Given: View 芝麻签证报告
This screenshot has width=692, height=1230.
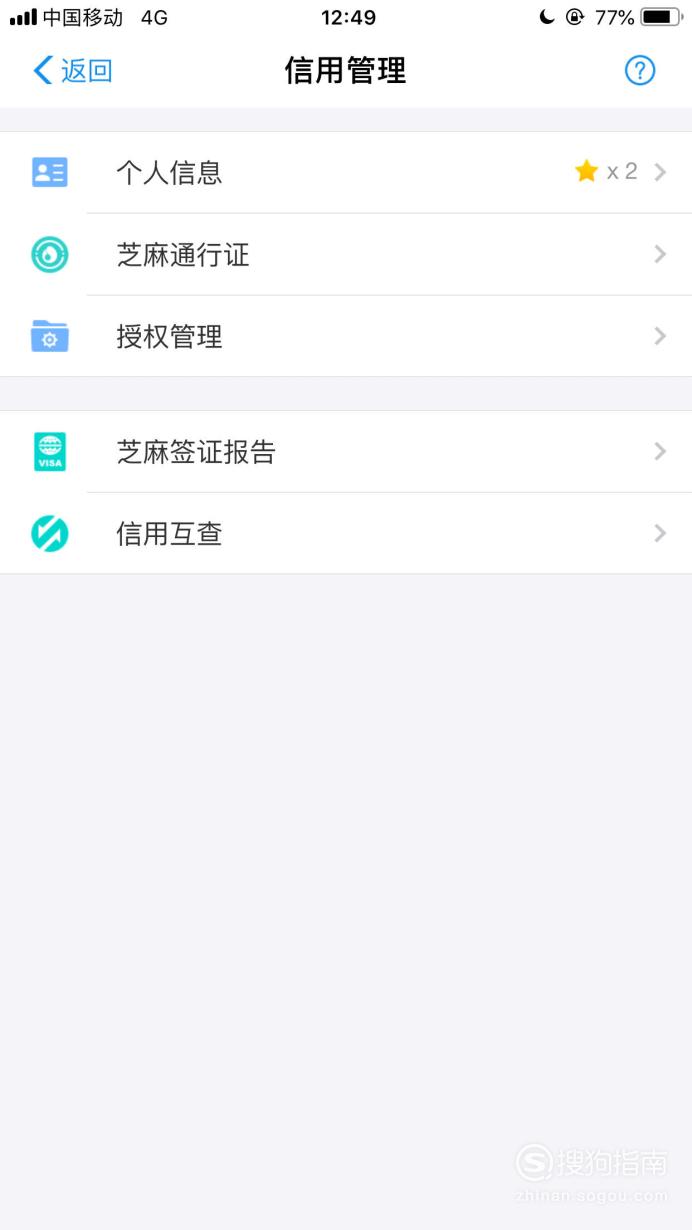Looking at the screenshot, I should [346, 452].
